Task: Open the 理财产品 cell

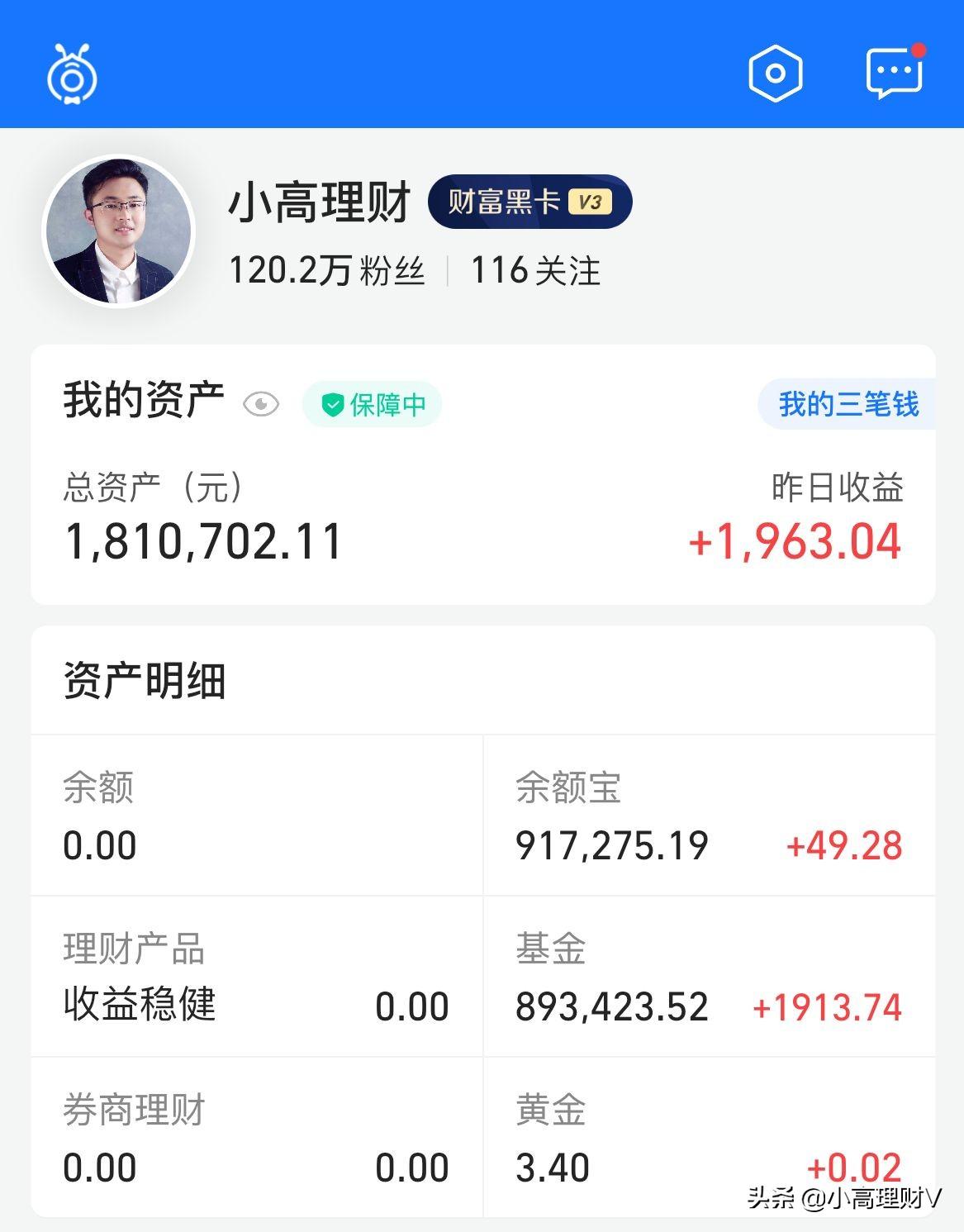Action: pyautogui.click(x=257, y=977)
